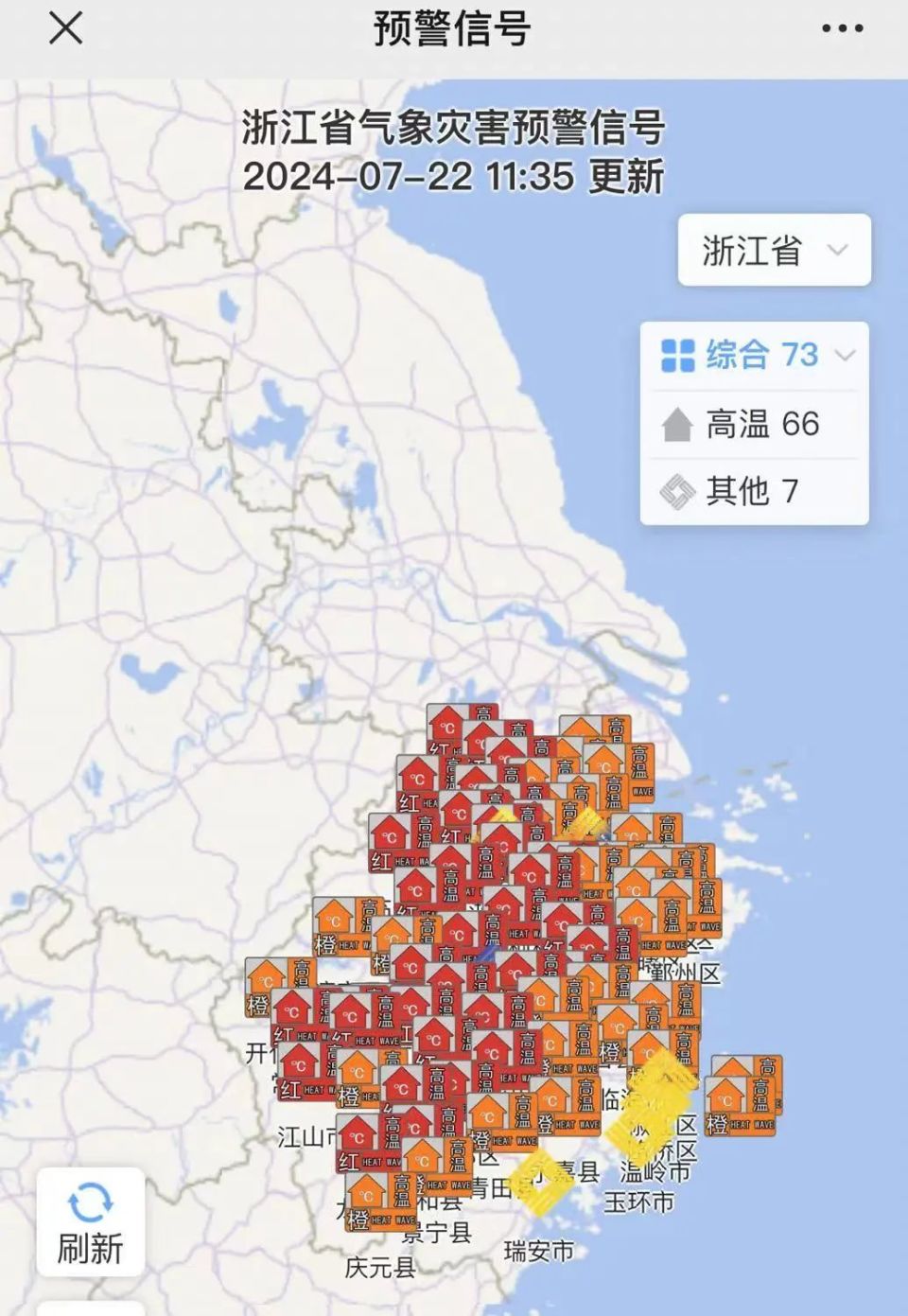Click the 温岭市 city label on the map

coord(655,1171)
